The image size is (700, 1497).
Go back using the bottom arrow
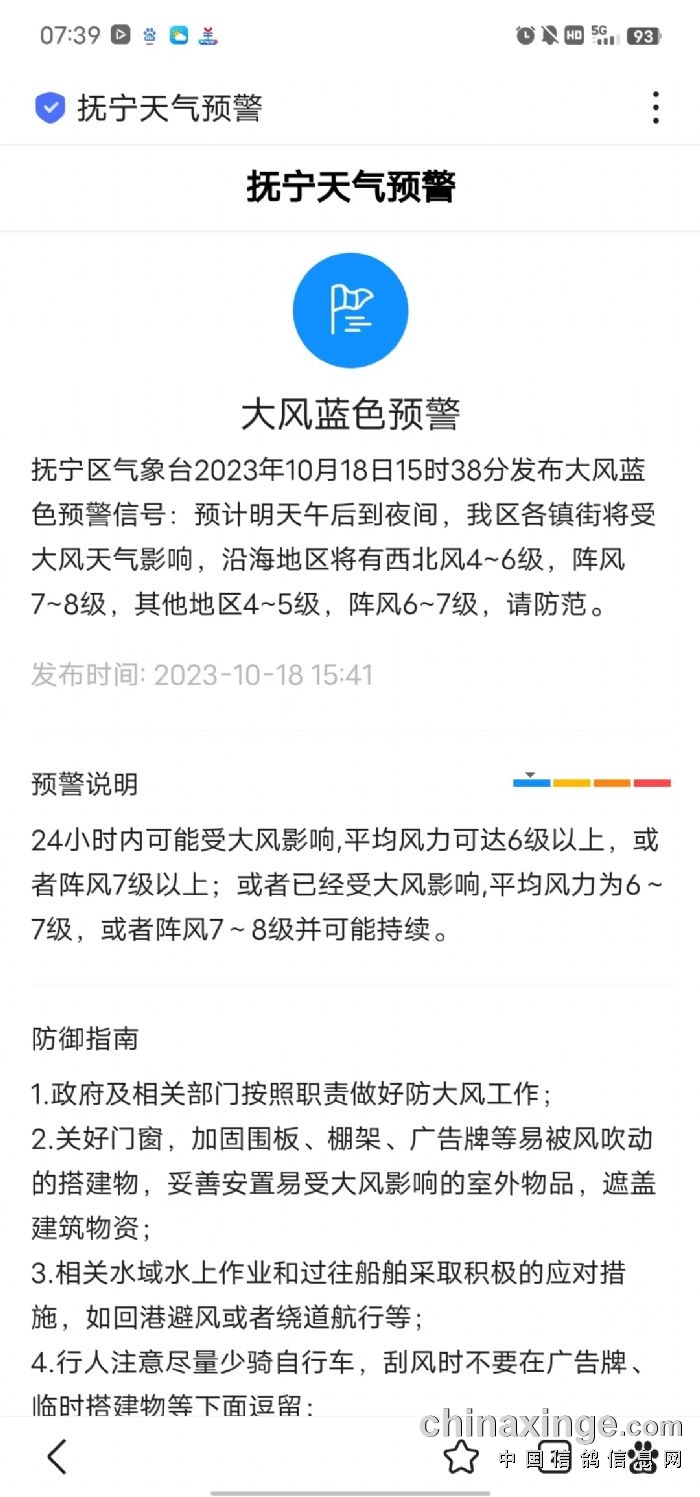(57, 1456)
